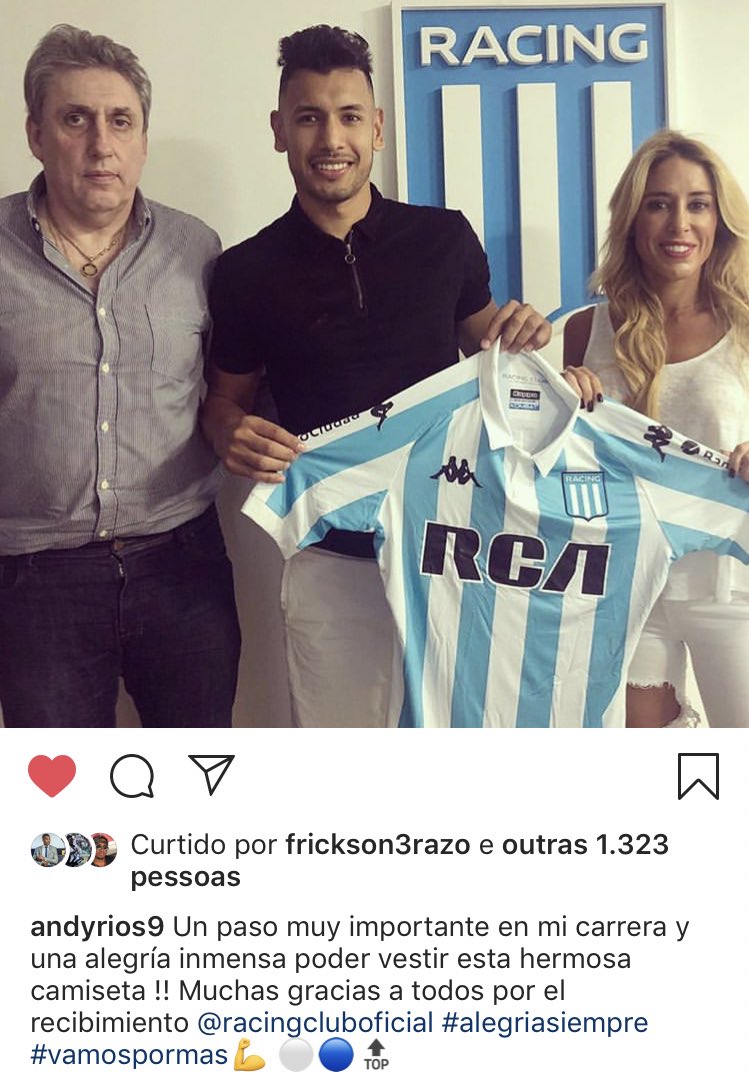Bookmark this post
Image resolution: width=749 pixels, height=1080 pixels.
(697, 776)
